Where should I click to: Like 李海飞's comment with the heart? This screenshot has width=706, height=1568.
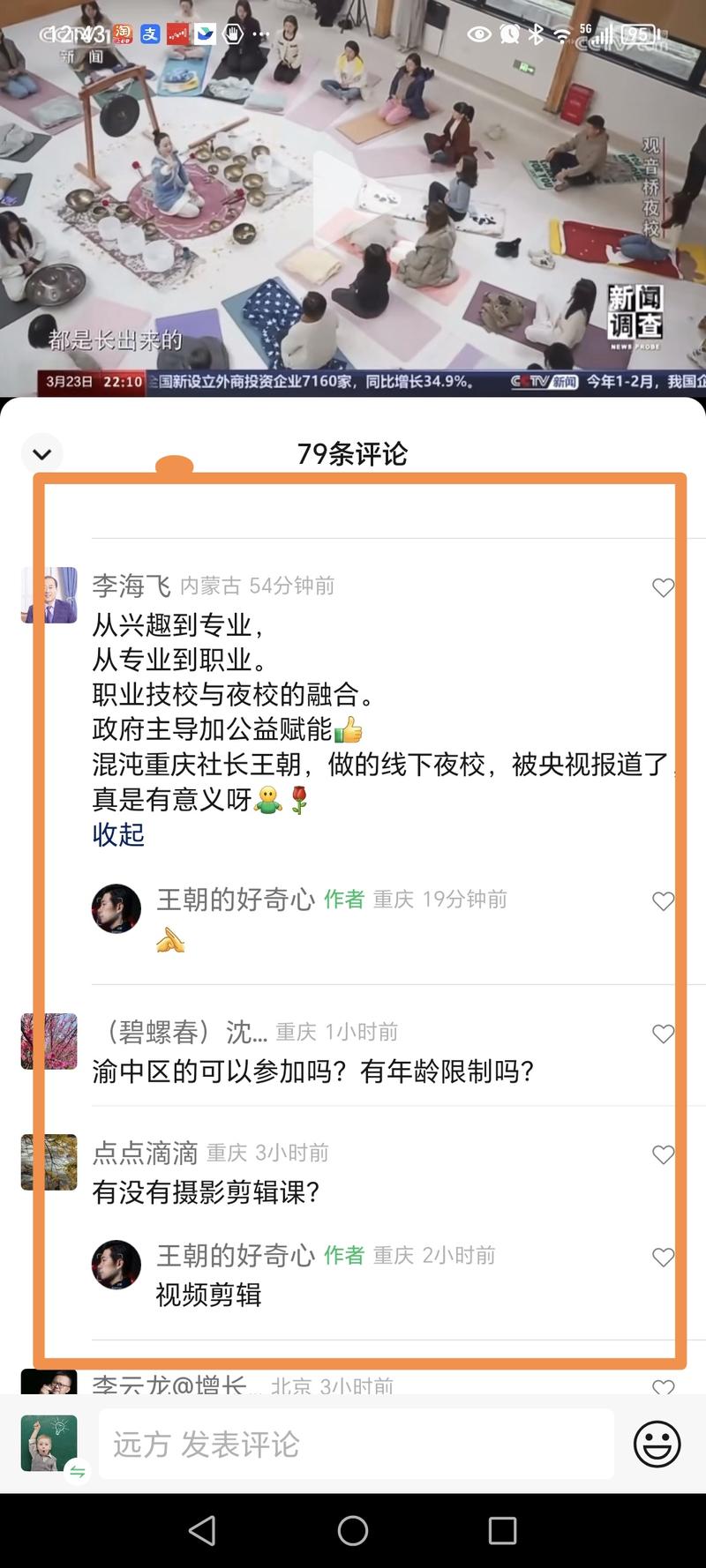coord(663,587)
